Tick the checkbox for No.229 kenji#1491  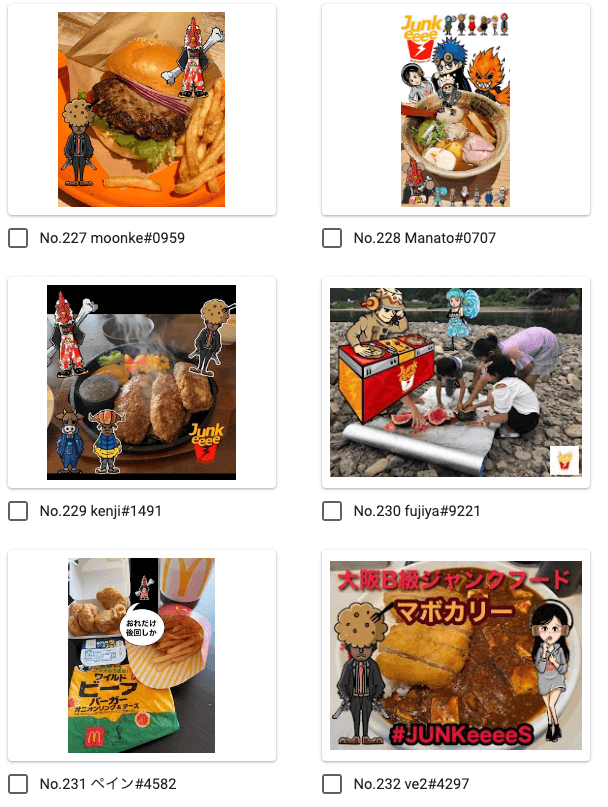[18, 512]
